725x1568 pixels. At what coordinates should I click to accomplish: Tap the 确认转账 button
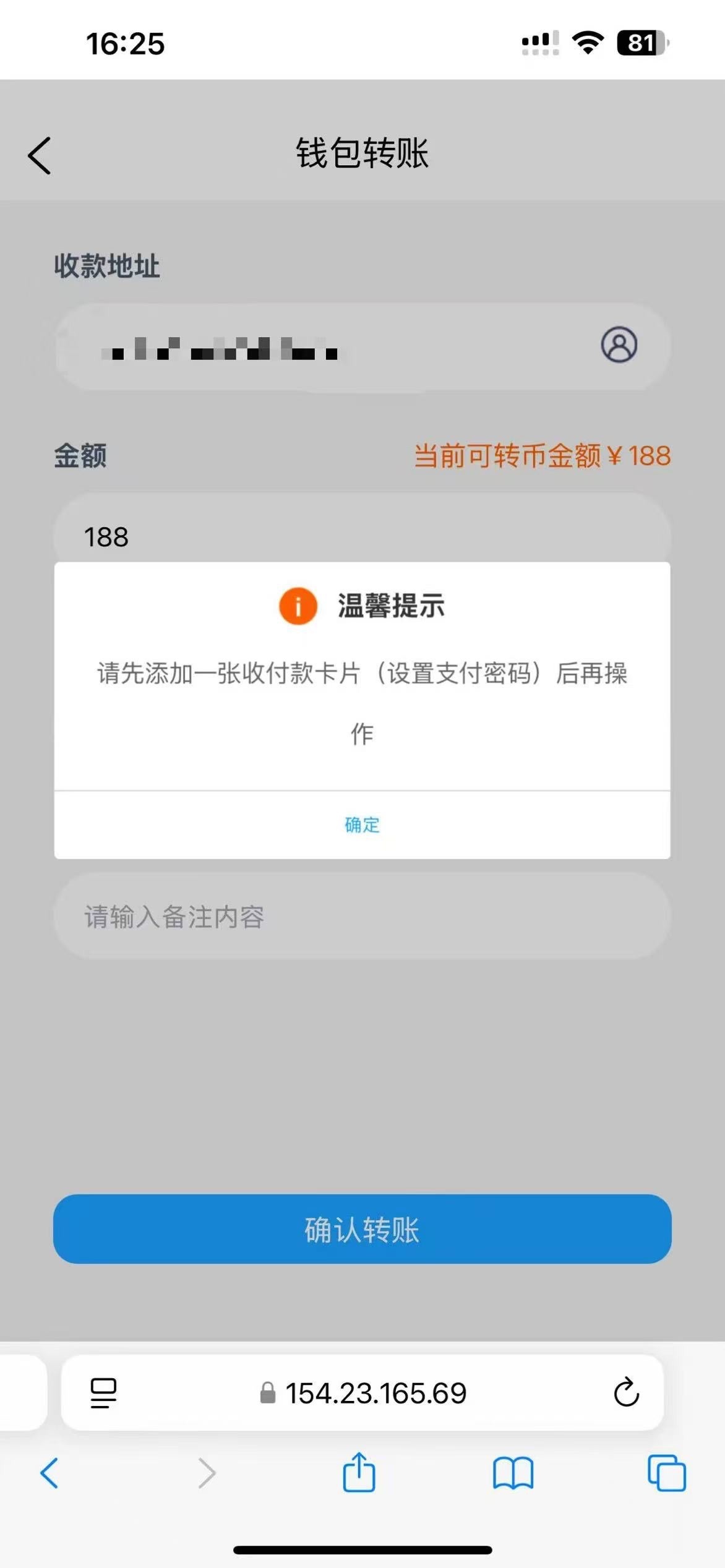click(x=362, y=1229)
